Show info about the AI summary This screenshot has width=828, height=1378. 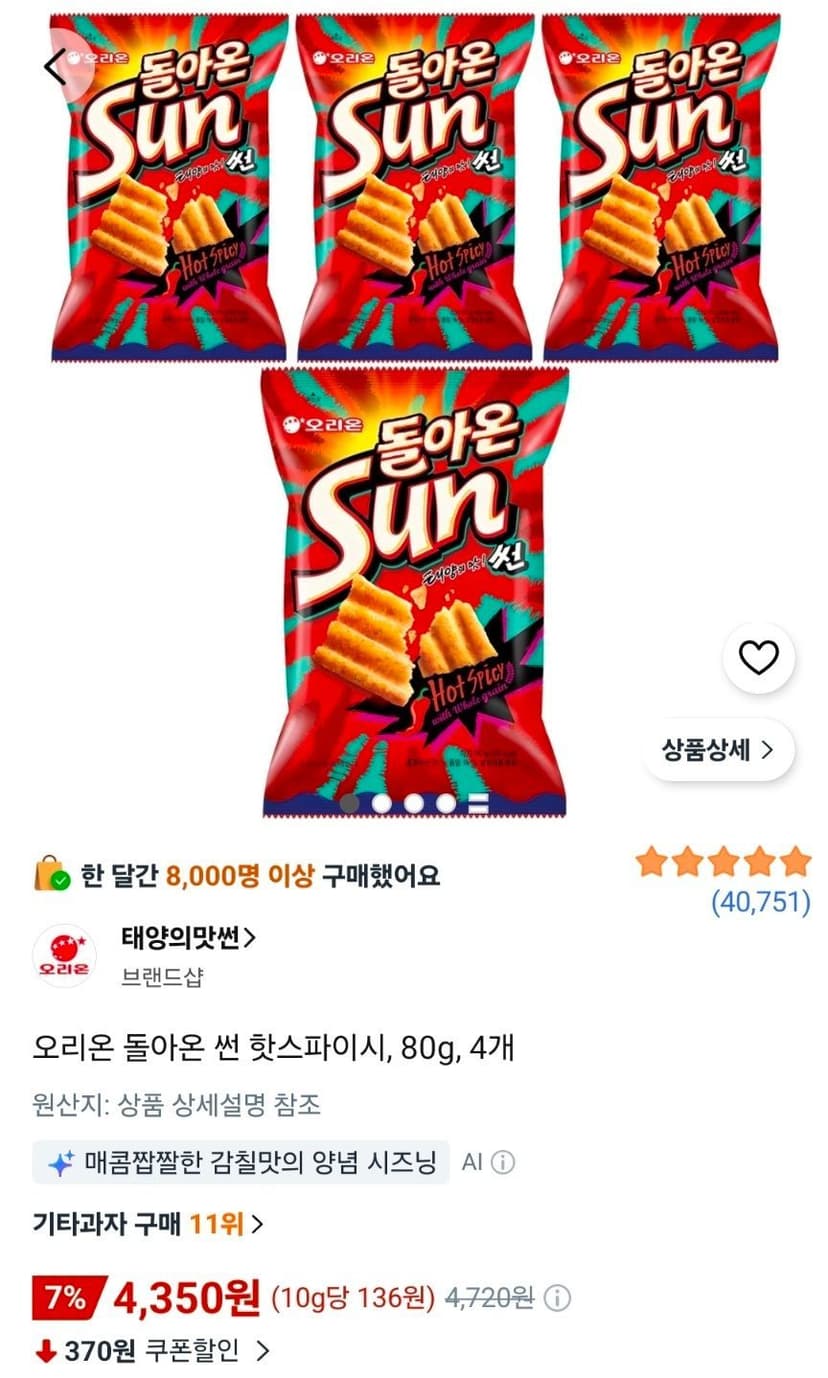pos(503,1162)
